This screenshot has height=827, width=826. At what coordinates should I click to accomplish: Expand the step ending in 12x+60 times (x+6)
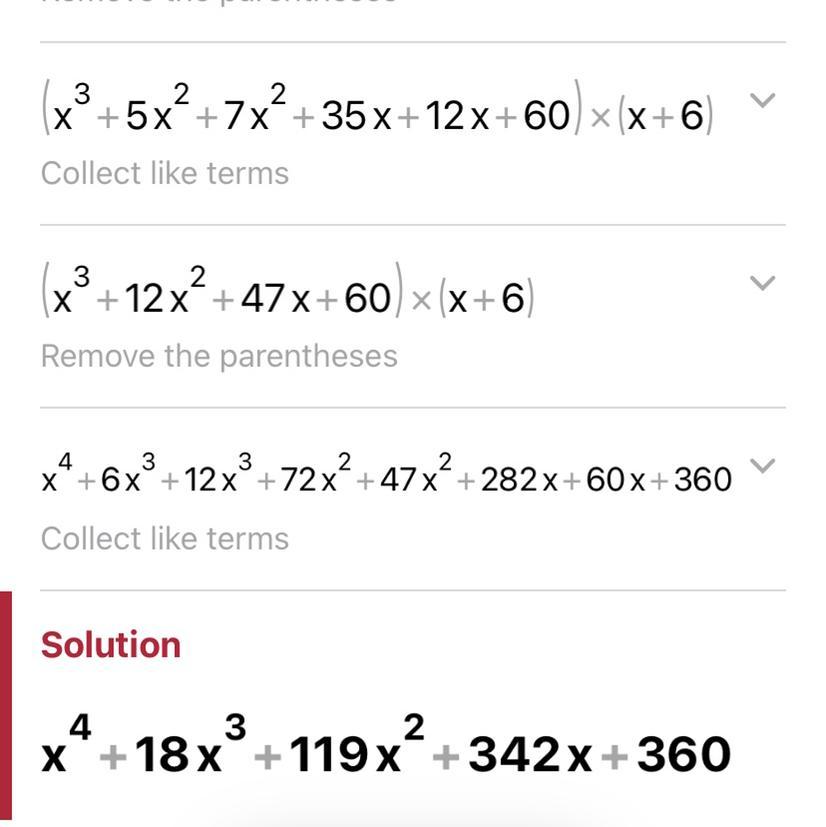point(763,100)
